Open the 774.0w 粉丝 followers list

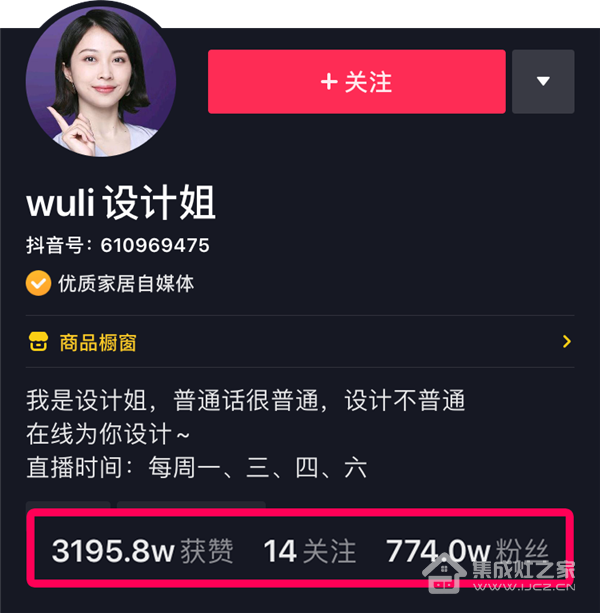pyautogui.click(x=466, y=550)
